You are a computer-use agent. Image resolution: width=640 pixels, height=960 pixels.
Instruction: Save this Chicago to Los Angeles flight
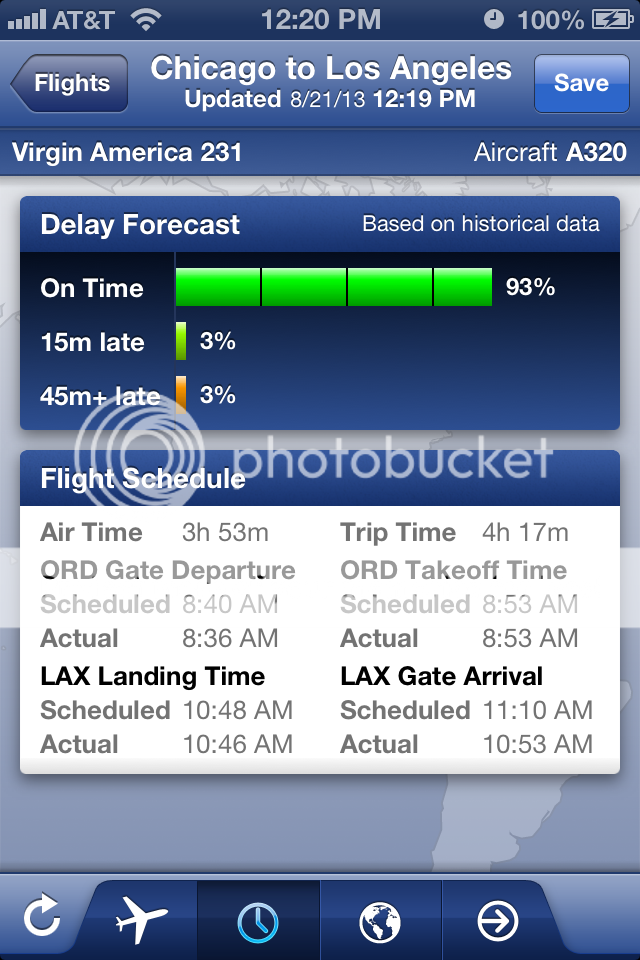581,83
